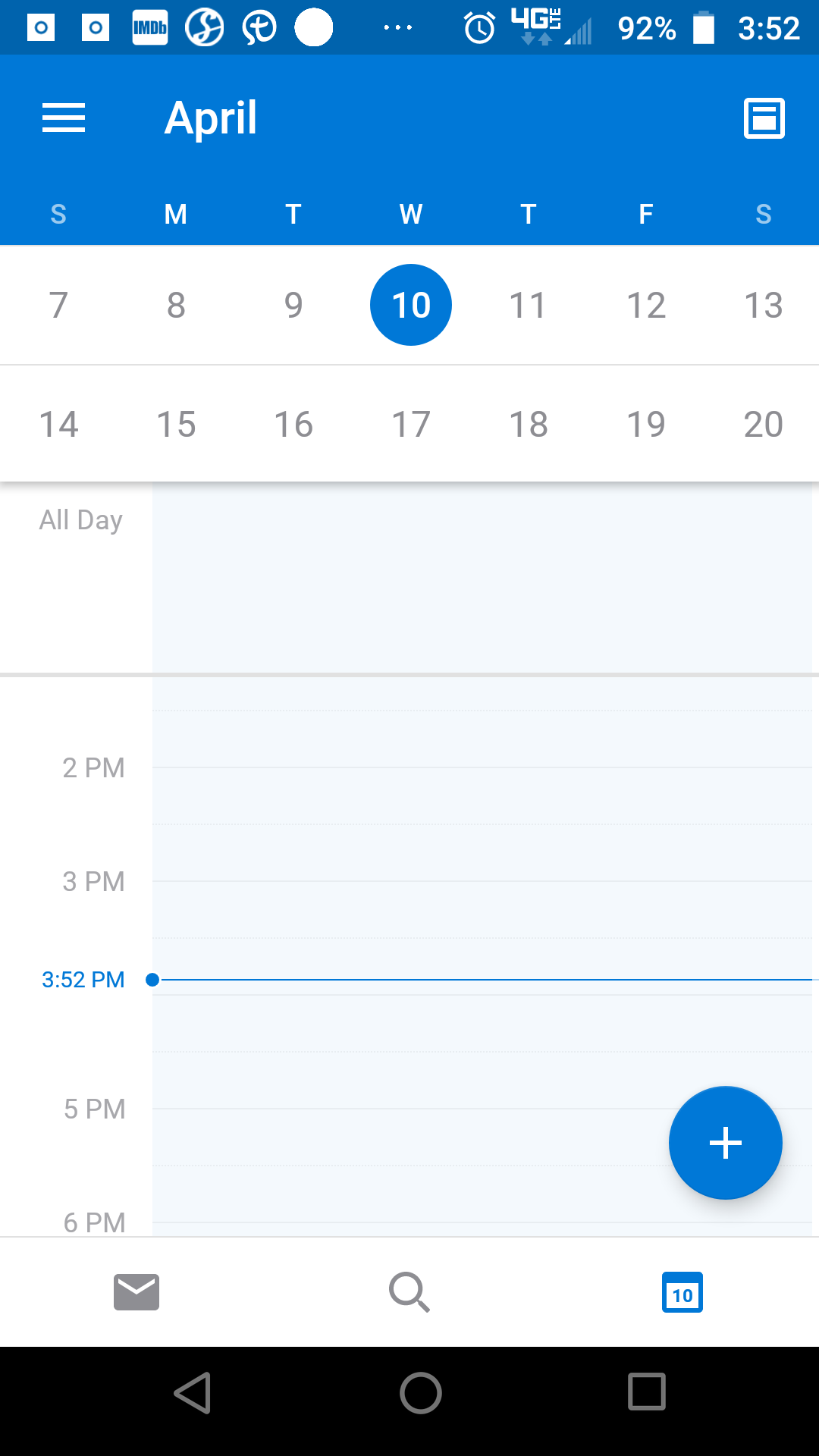The height and width of the screenshot is (1456, 819).
Task: Add a new calendar event
Action: coord(725,1143)
